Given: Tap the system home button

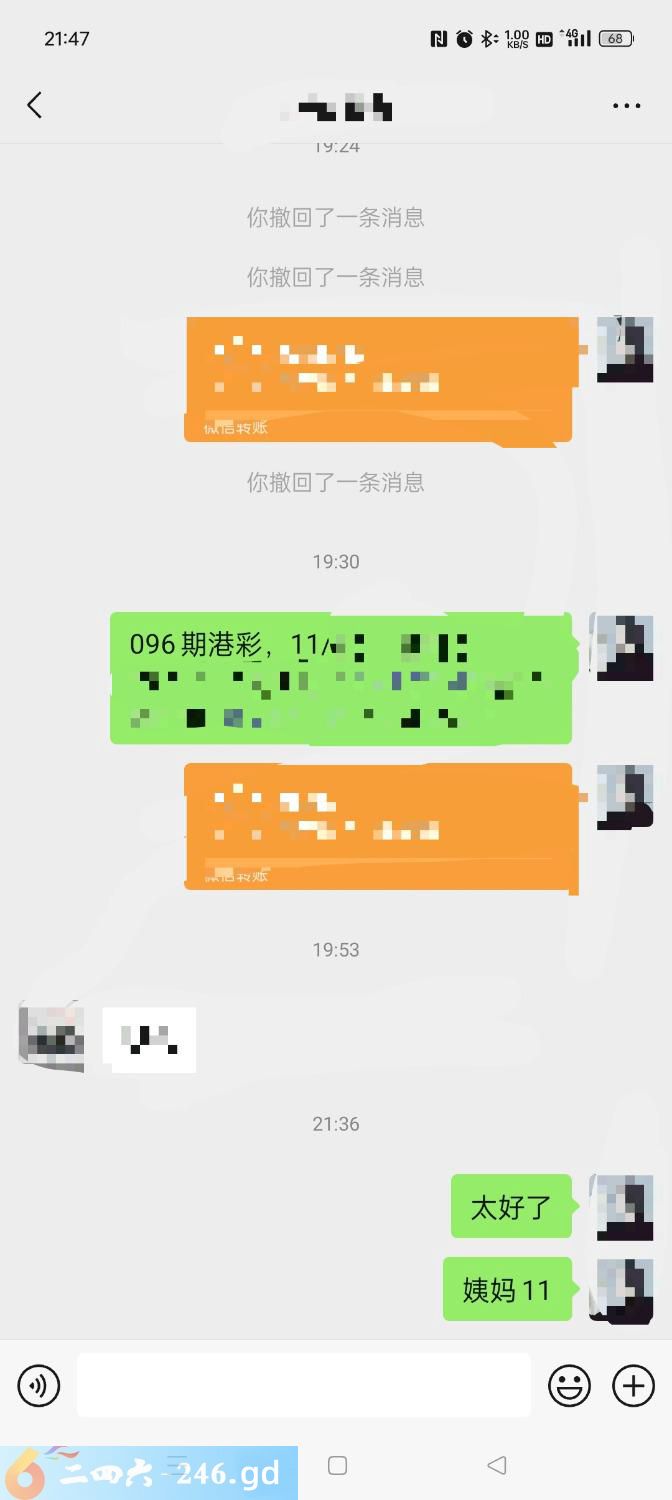Looking at the screenshot, I should pos(338,1466).
